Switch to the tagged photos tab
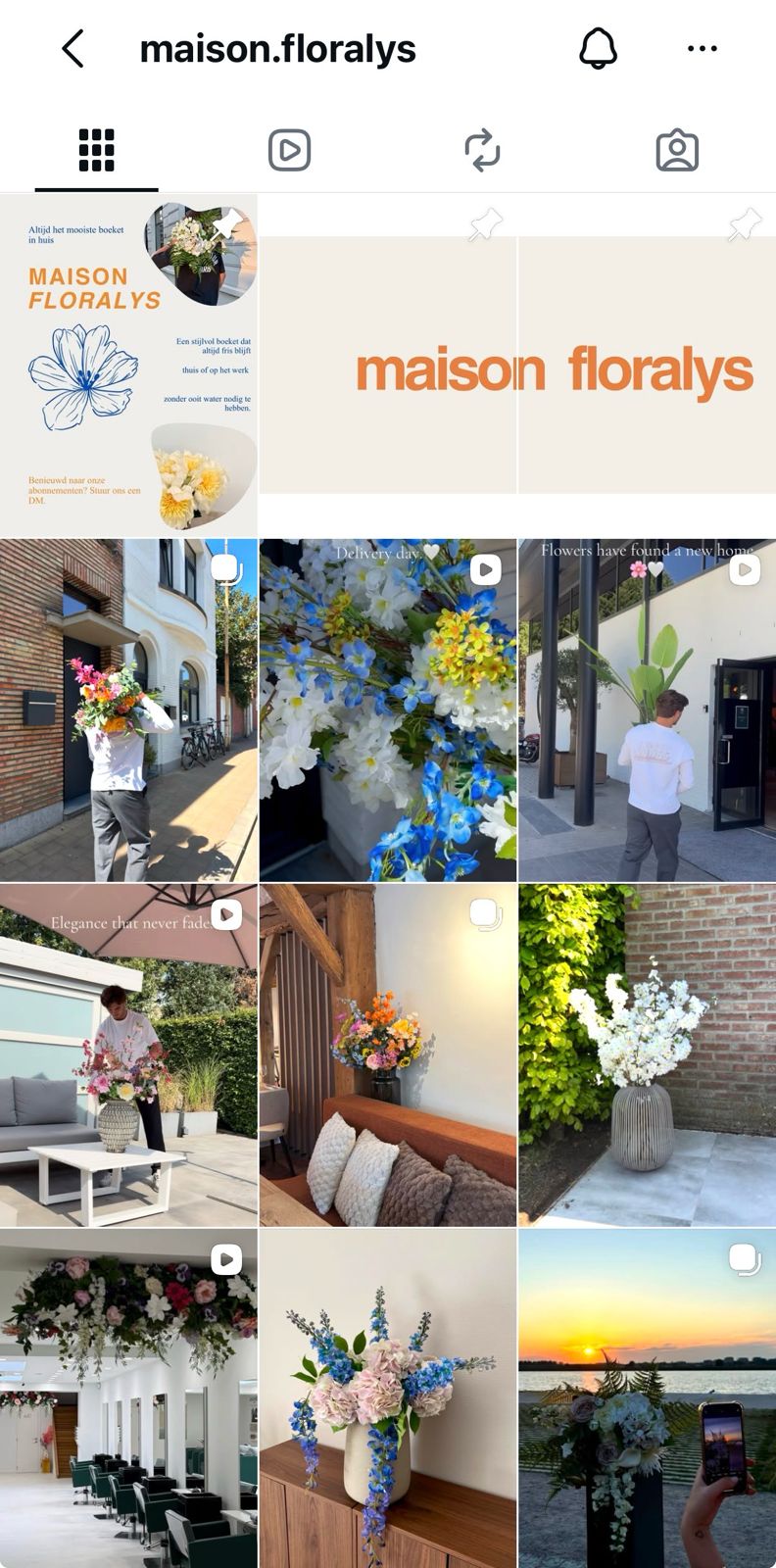This screenshot has height=1568, width=776. click(x=677, y=150)
